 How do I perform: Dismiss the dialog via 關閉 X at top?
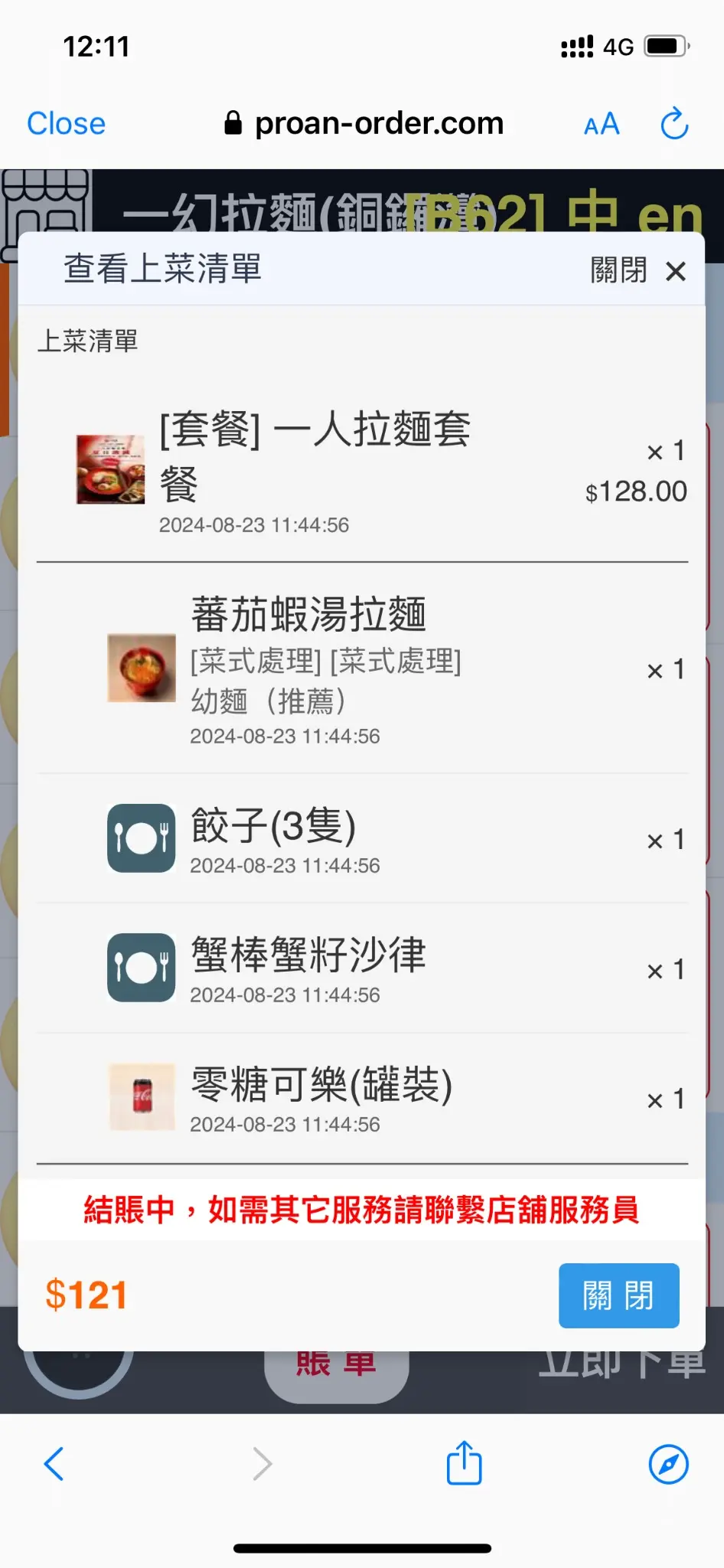(x=638, y=270)
